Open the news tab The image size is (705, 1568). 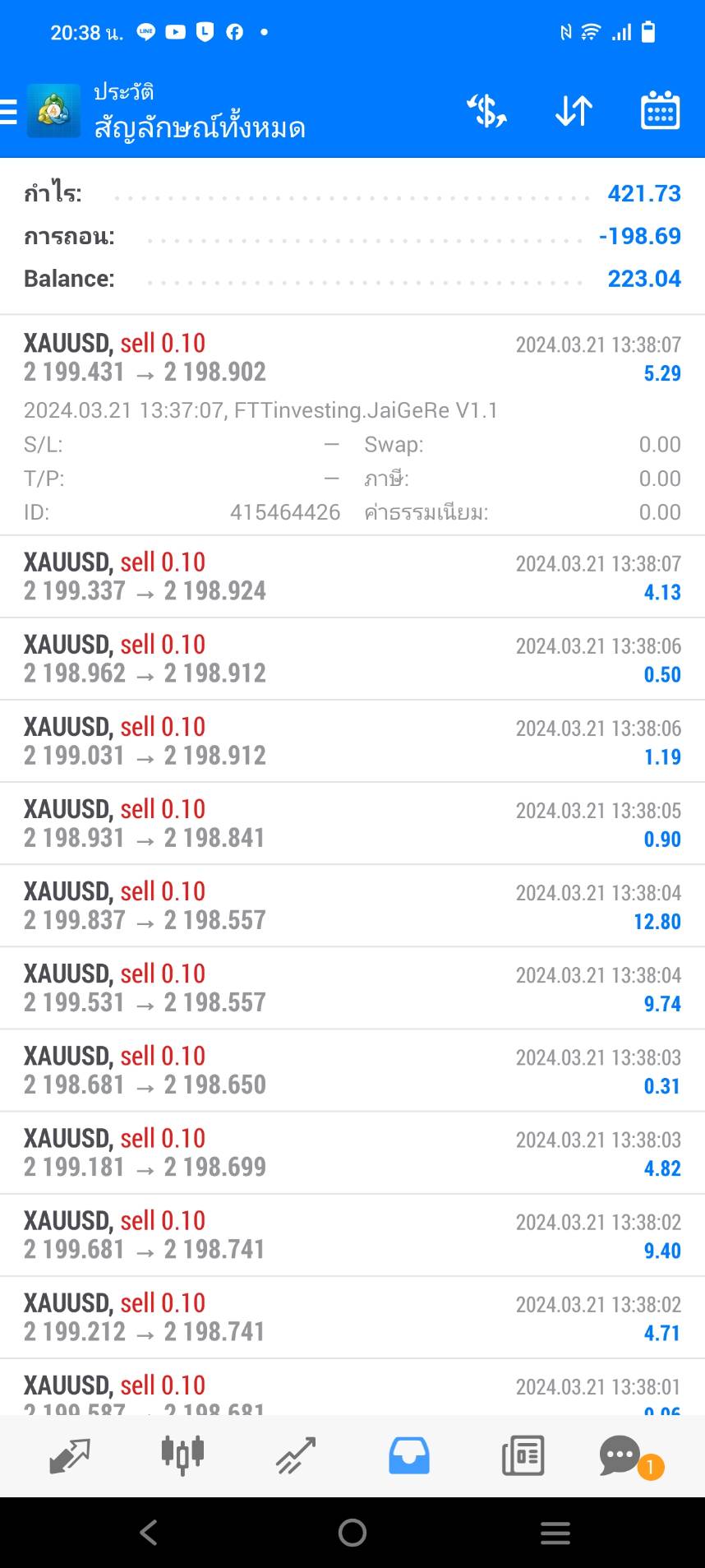click(523, 1456)
